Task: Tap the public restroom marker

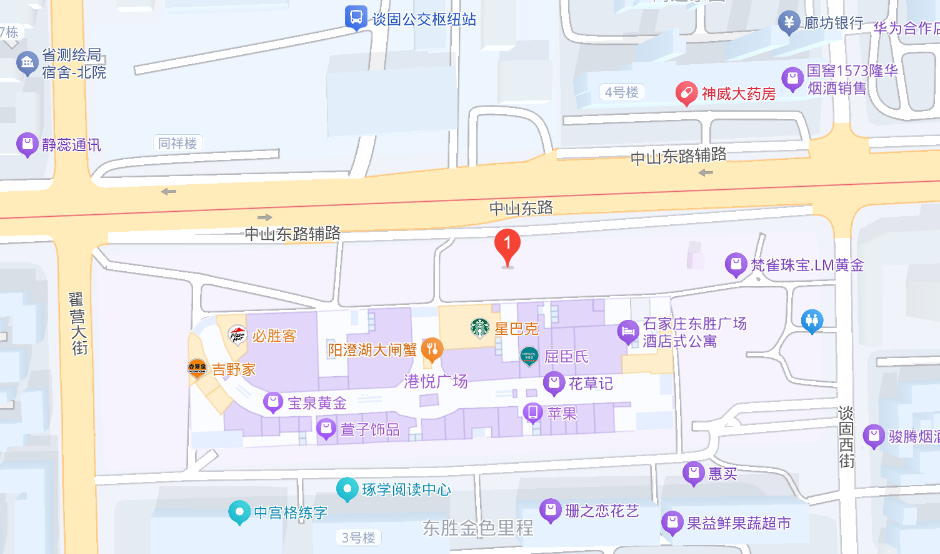Action: pos(812,320)
